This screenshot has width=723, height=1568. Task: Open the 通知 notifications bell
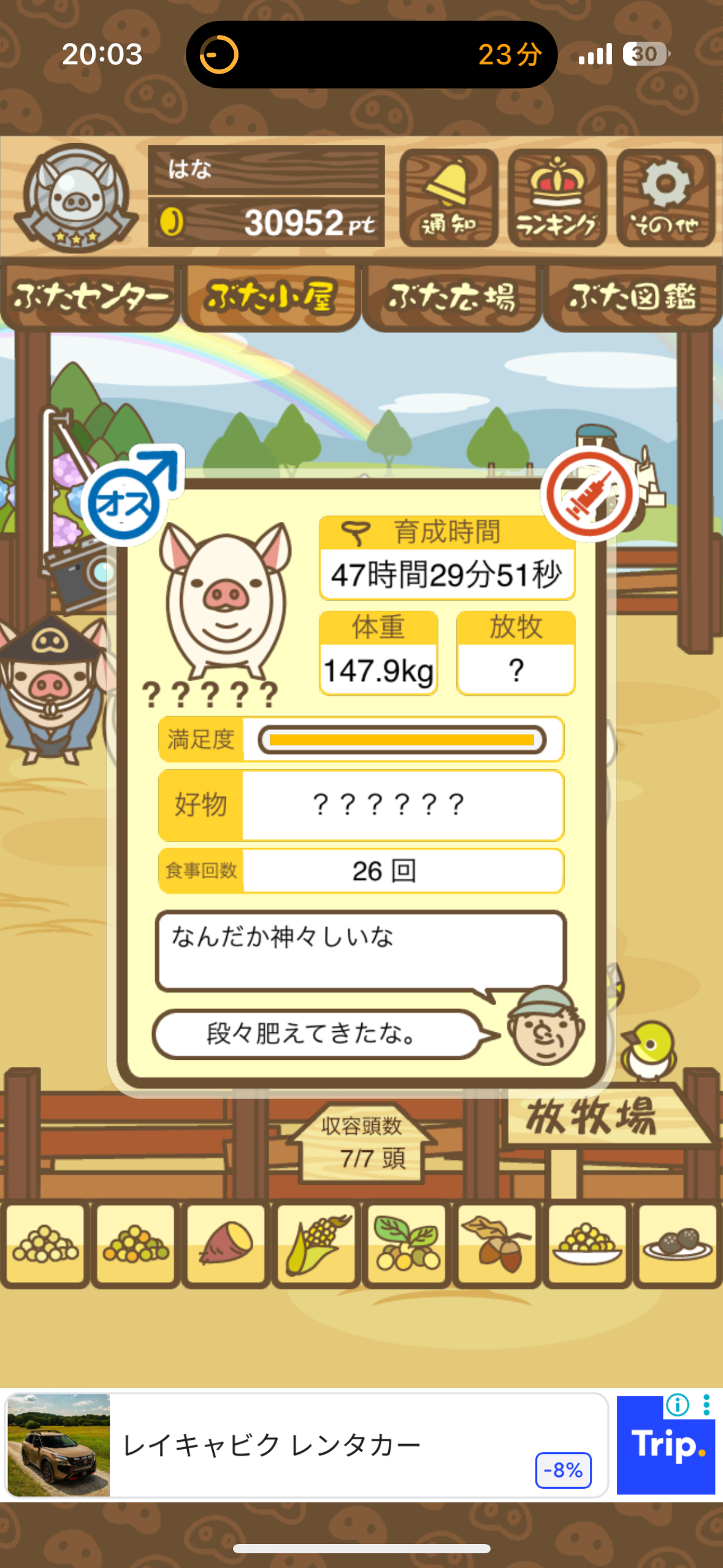point(448,198)
